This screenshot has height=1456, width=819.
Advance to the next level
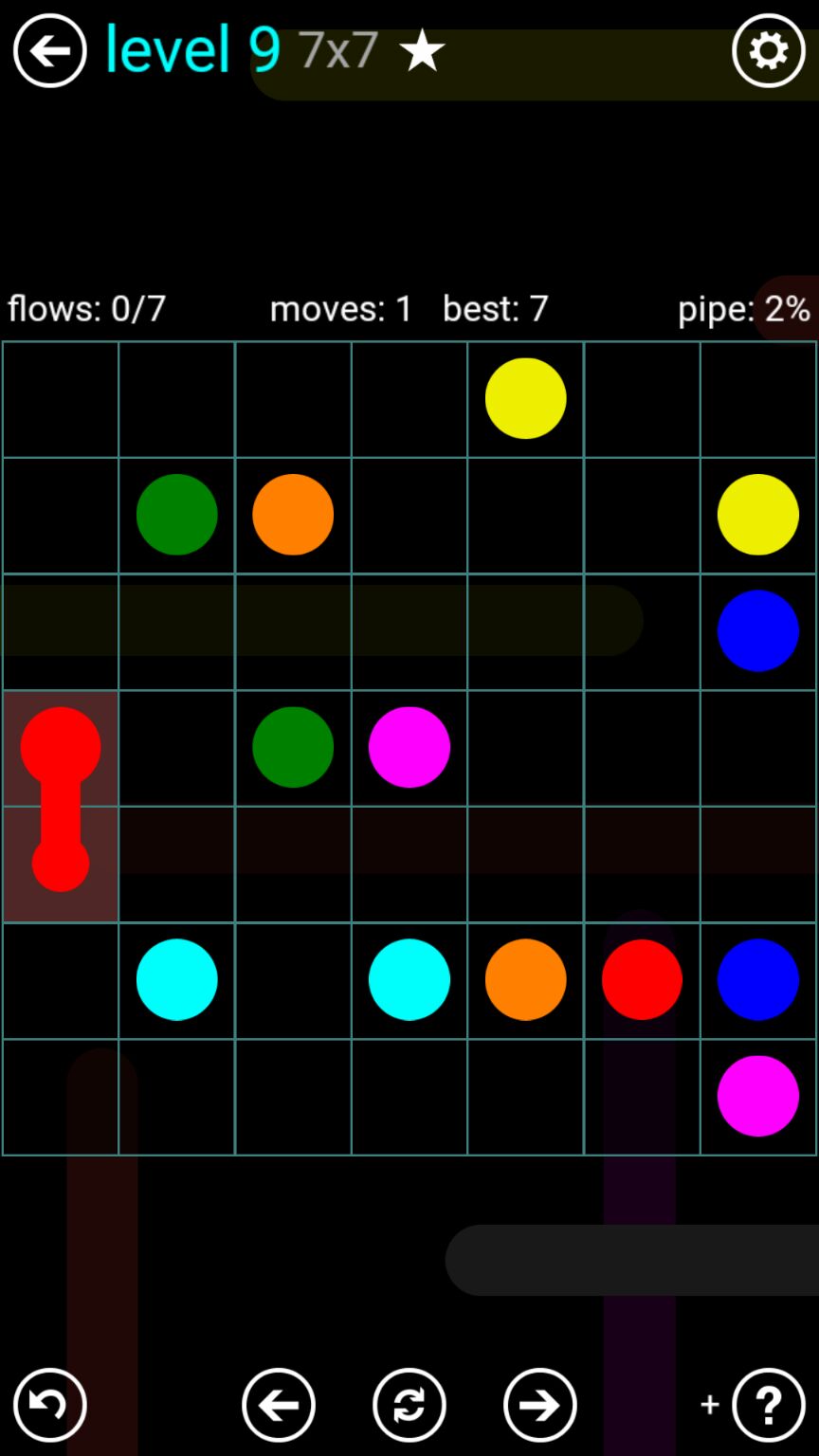(x=540, y=1405)
